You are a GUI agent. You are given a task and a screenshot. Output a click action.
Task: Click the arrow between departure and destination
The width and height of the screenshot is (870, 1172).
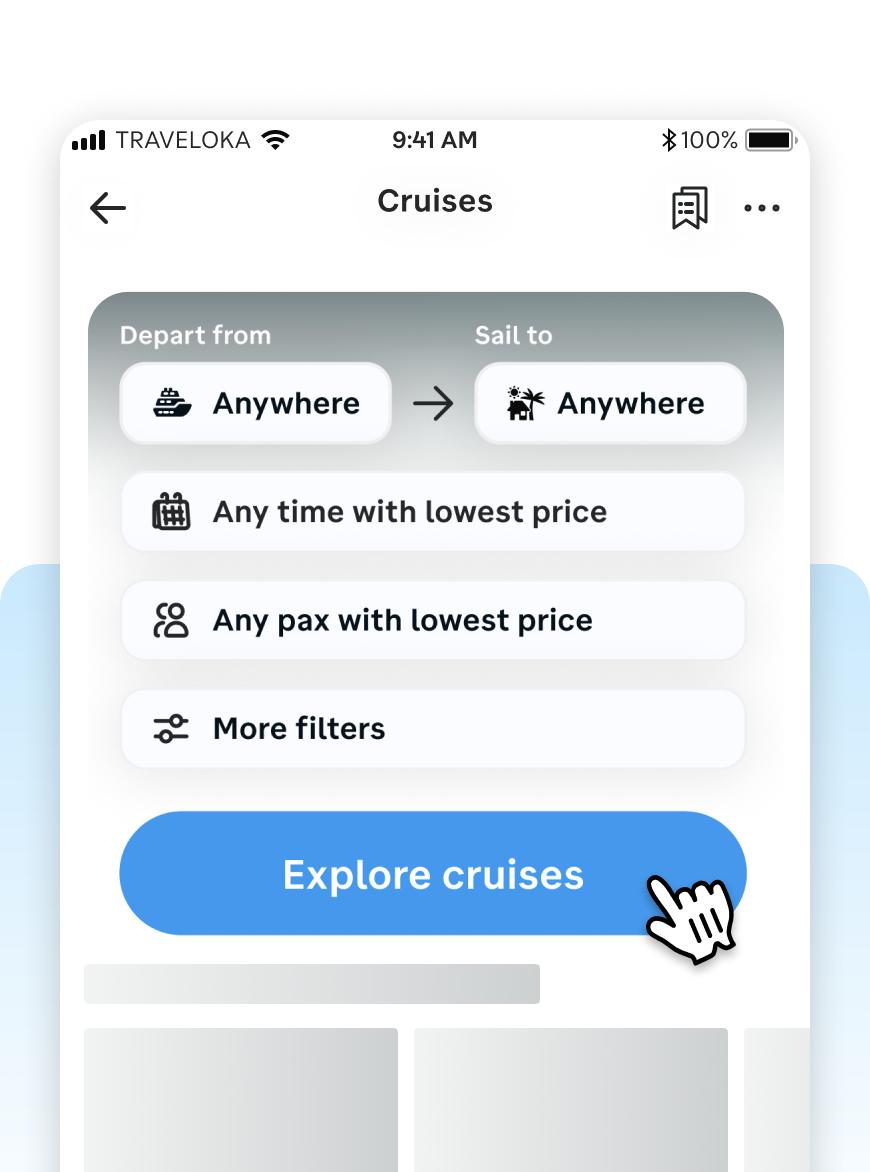[x=433, y=403]
